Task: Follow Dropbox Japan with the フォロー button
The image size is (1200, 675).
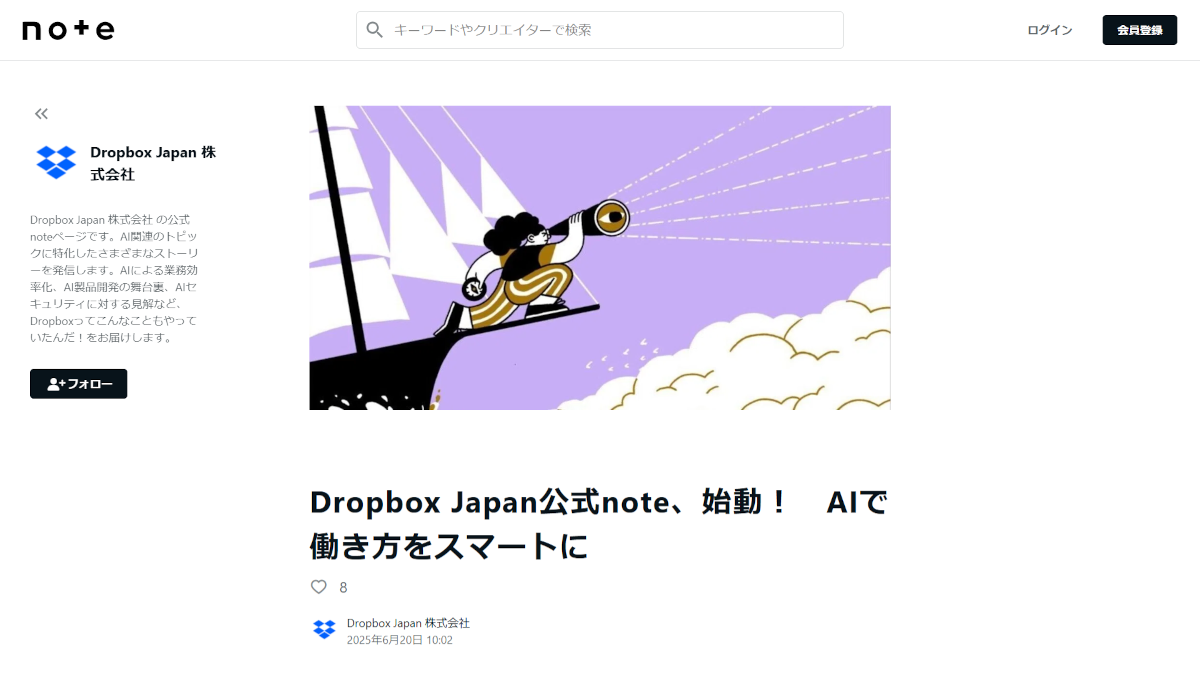Action: pyautogui.click(x=78, y=384)
